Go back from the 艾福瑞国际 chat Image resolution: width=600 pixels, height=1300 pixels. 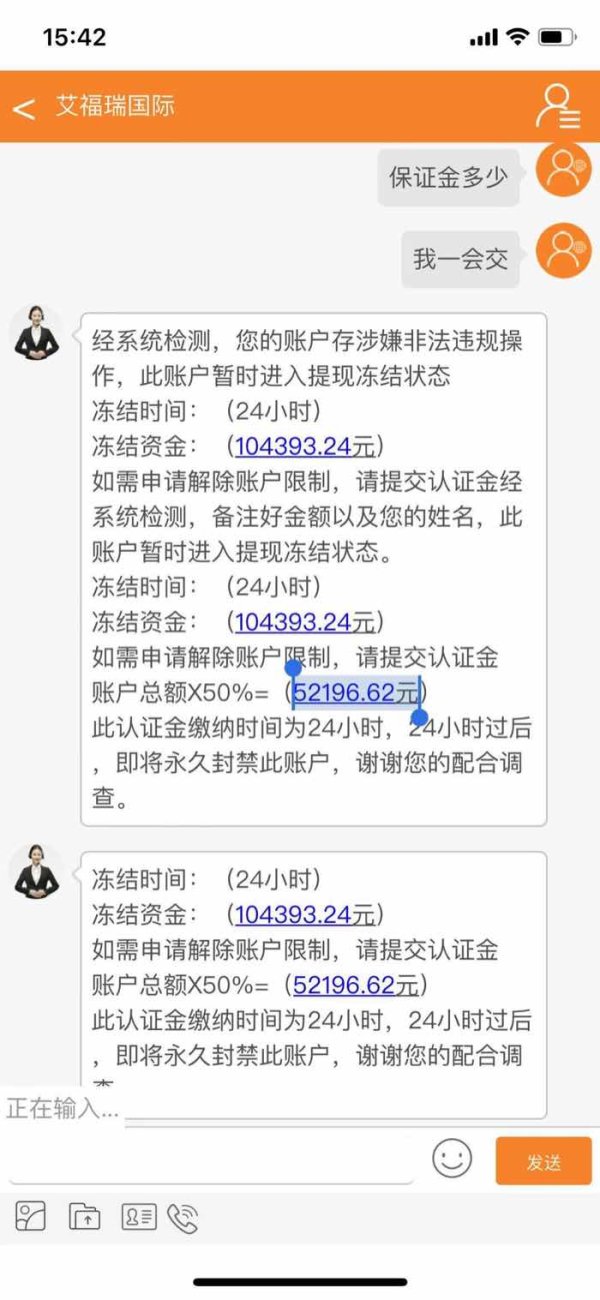click(23, 108)
